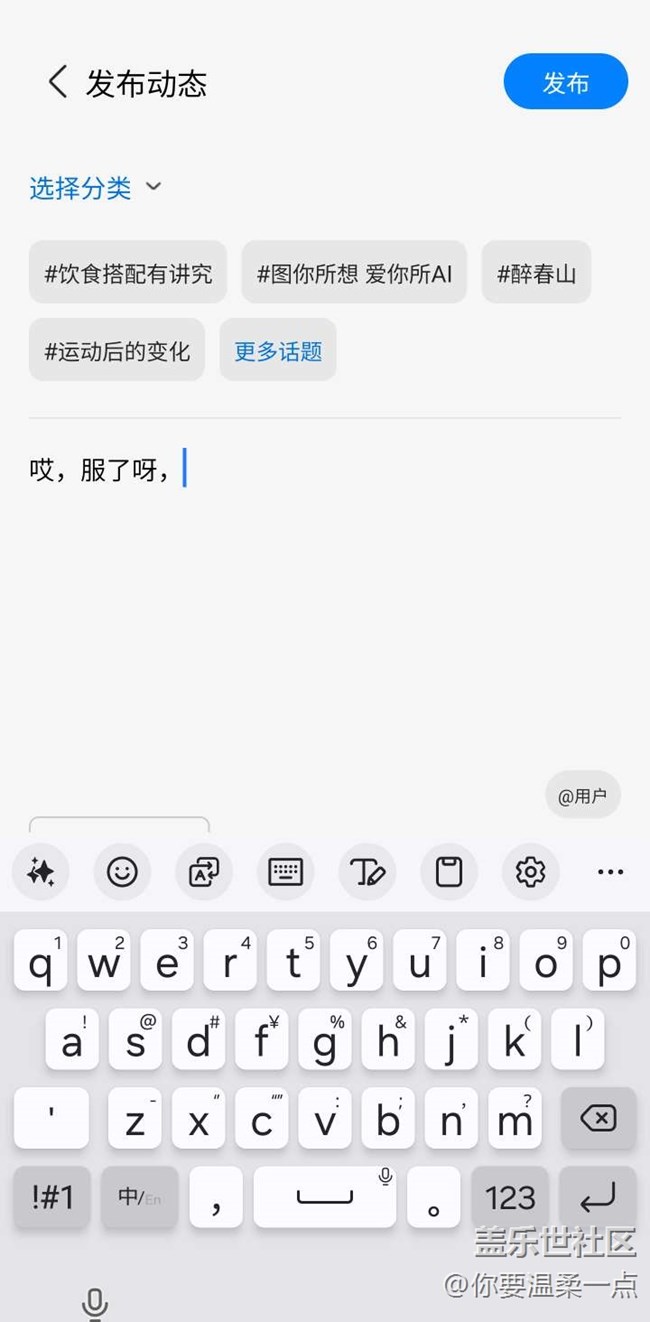Tap the microphone below the keyboard
This screenshot has width=650, height=1322.
pyautogui.click(x=94, y=1302)
